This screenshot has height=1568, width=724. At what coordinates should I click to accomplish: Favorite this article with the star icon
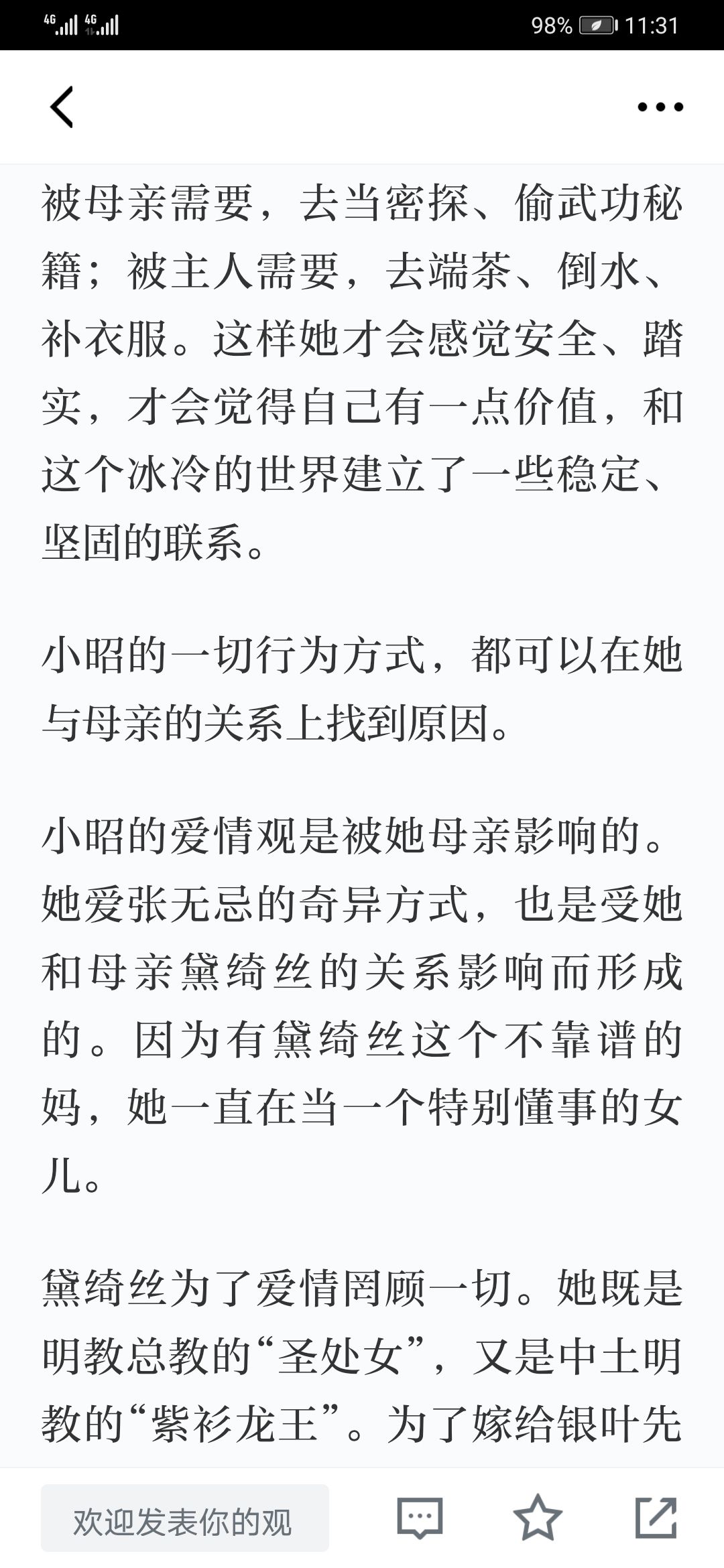(538, 1518)
